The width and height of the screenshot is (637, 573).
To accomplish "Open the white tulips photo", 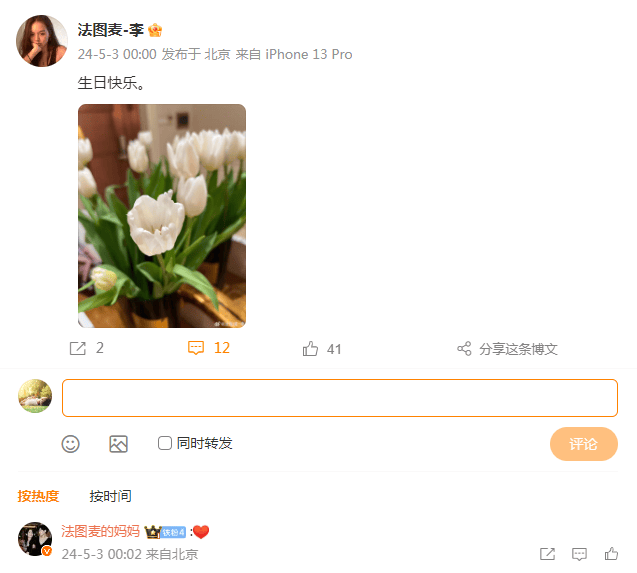I will pos(162,216).
